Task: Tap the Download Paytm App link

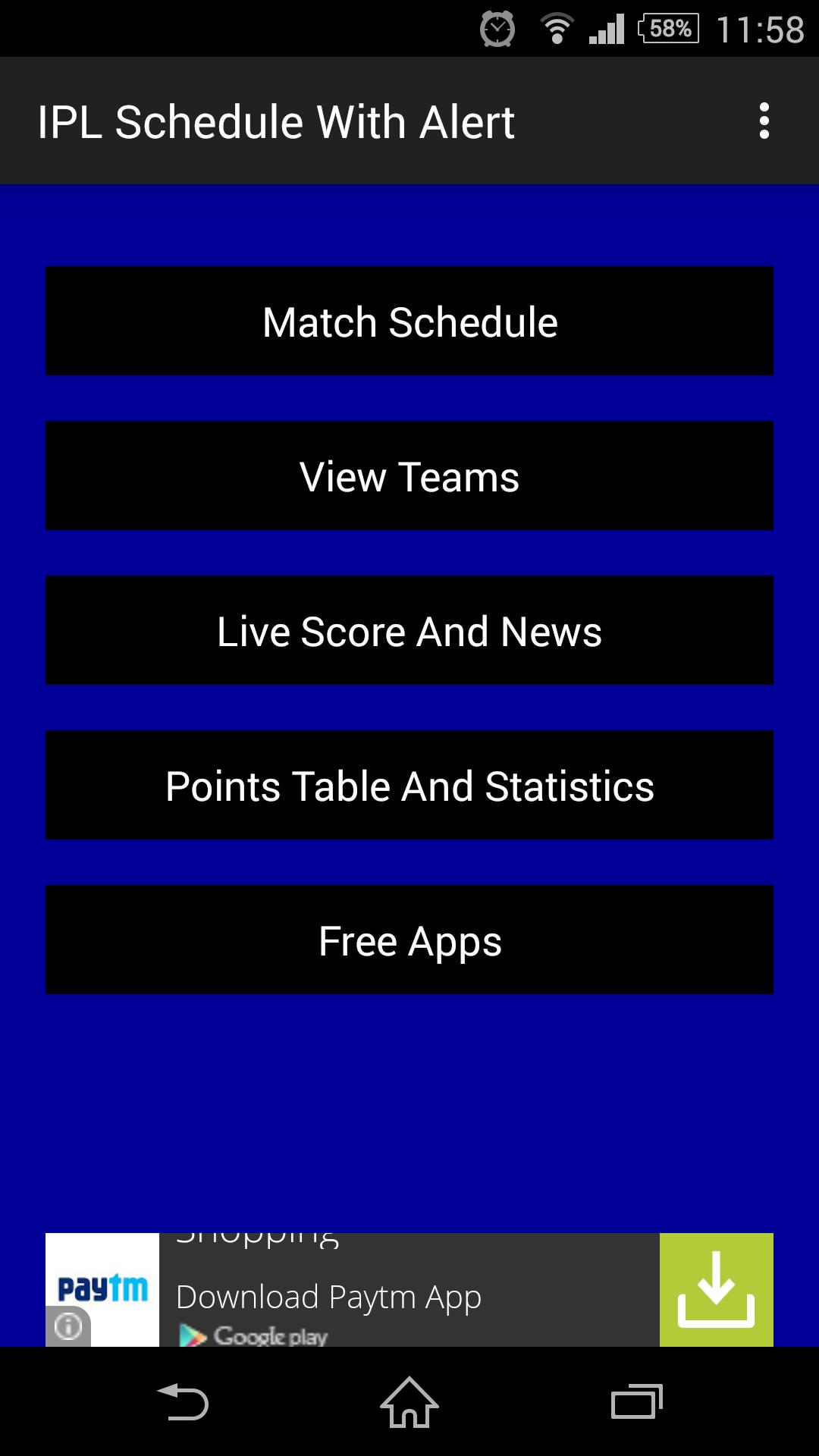Action: (328, 1297)
